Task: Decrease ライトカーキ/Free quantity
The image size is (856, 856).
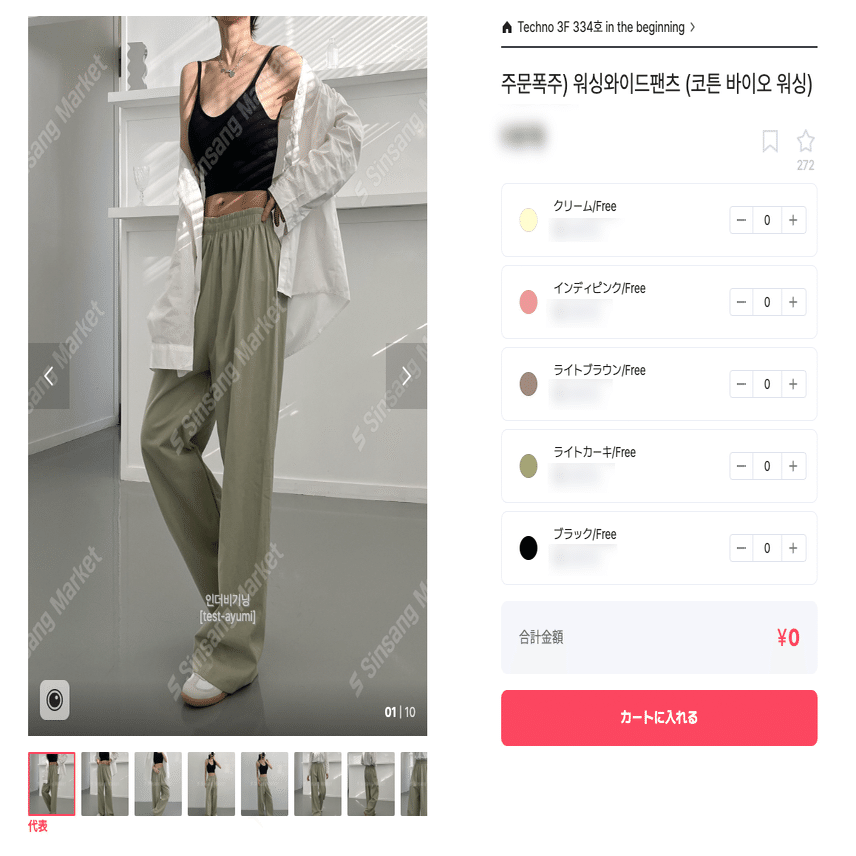Action: coord(741,466)
